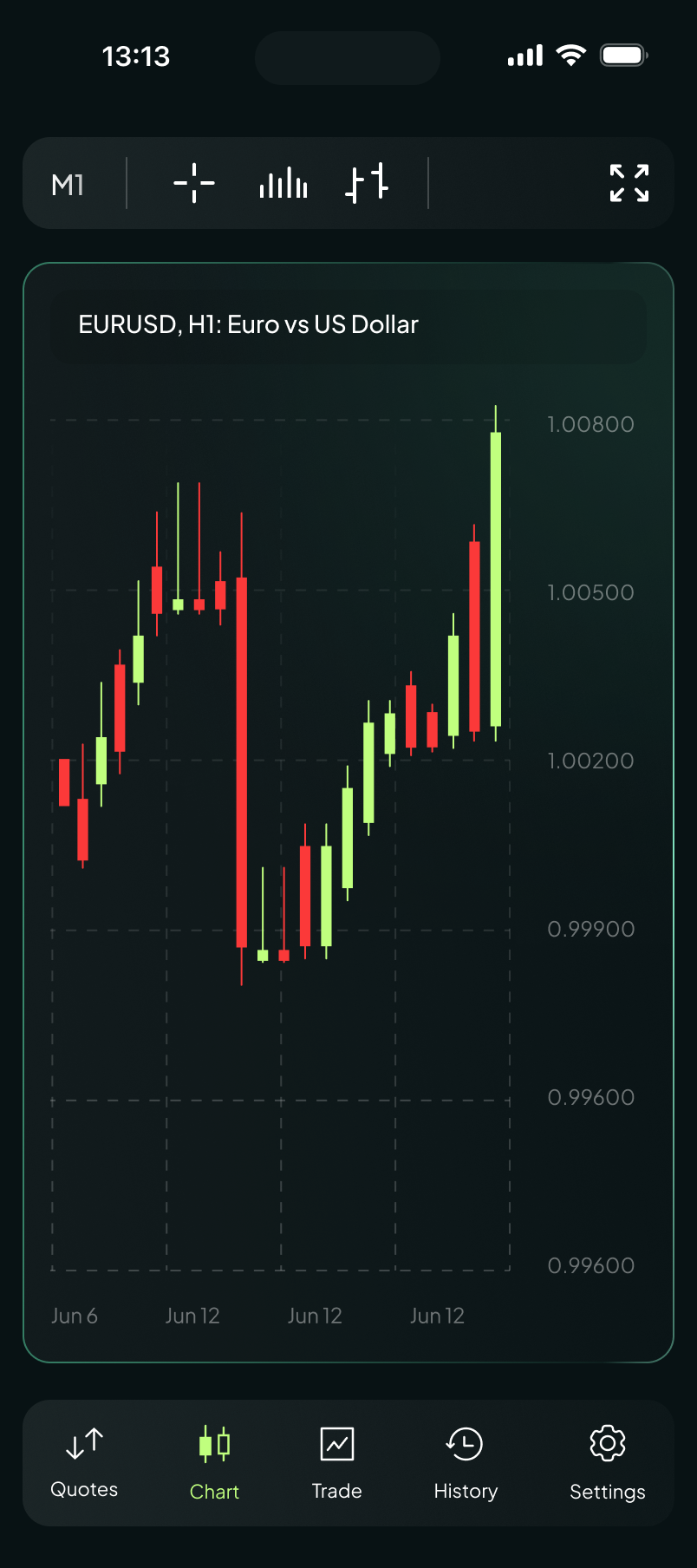The width and height of the screenshot is (697, 1568).
Task: Expand the chart to fullscreen mode
Action: point(628,183)
